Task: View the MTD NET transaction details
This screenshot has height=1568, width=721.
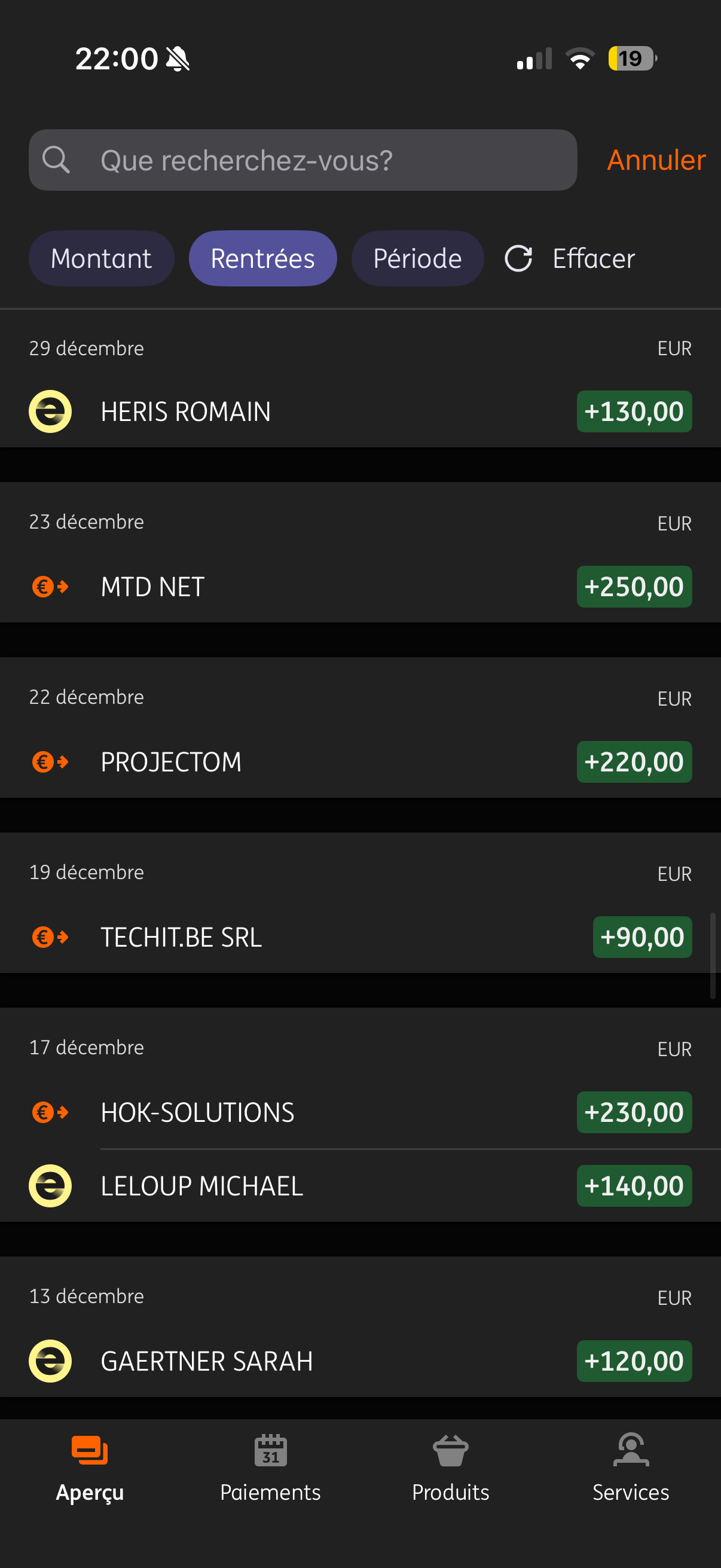Action: coord(360,587)
